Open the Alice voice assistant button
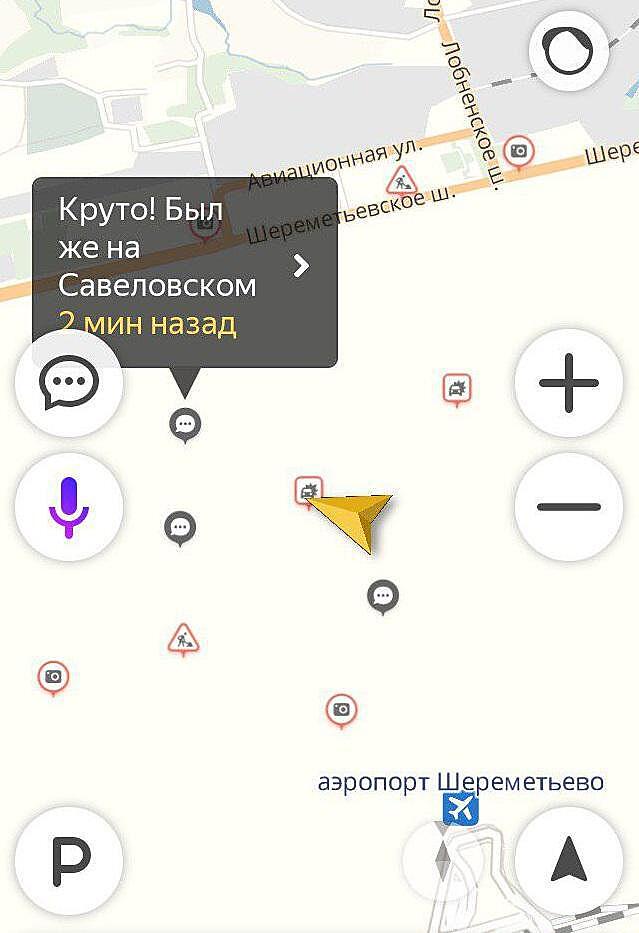639x933 pixels. [568, 50]
